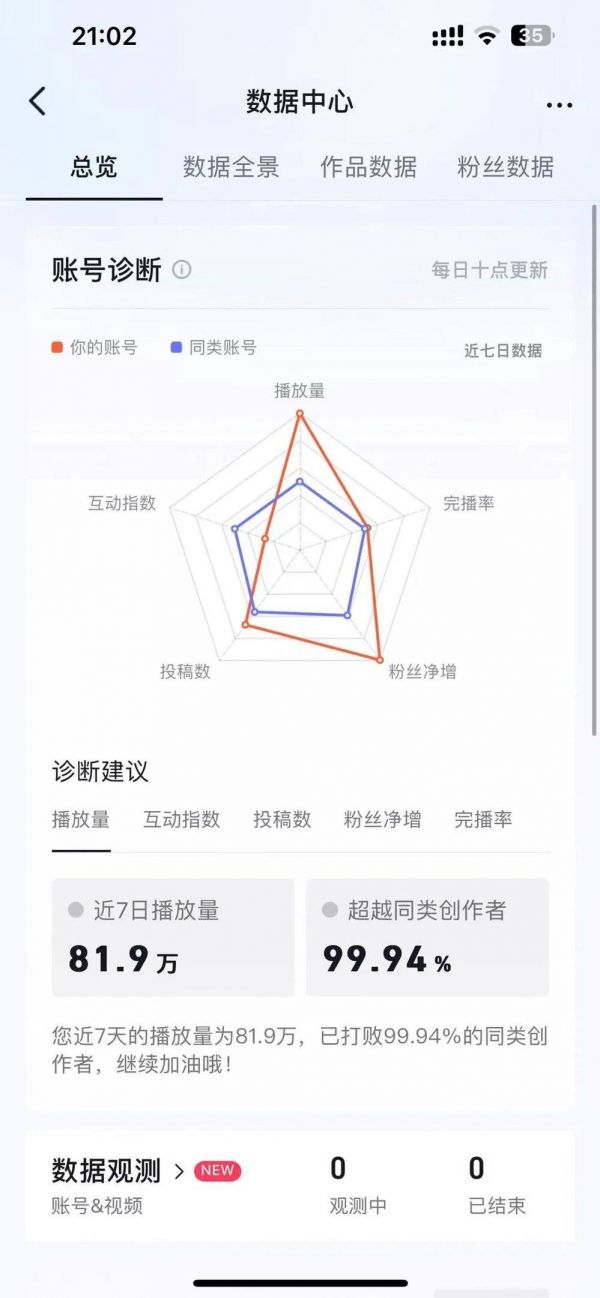Tap the info icon beside 账号诊断

coord(182,270)
